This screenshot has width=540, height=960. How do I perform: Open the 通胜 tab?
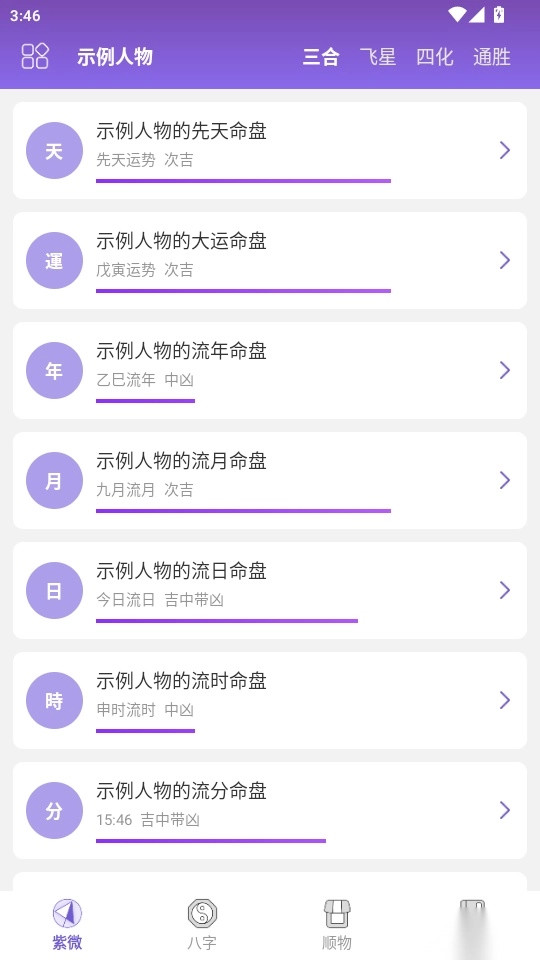(x=492, y=57)
